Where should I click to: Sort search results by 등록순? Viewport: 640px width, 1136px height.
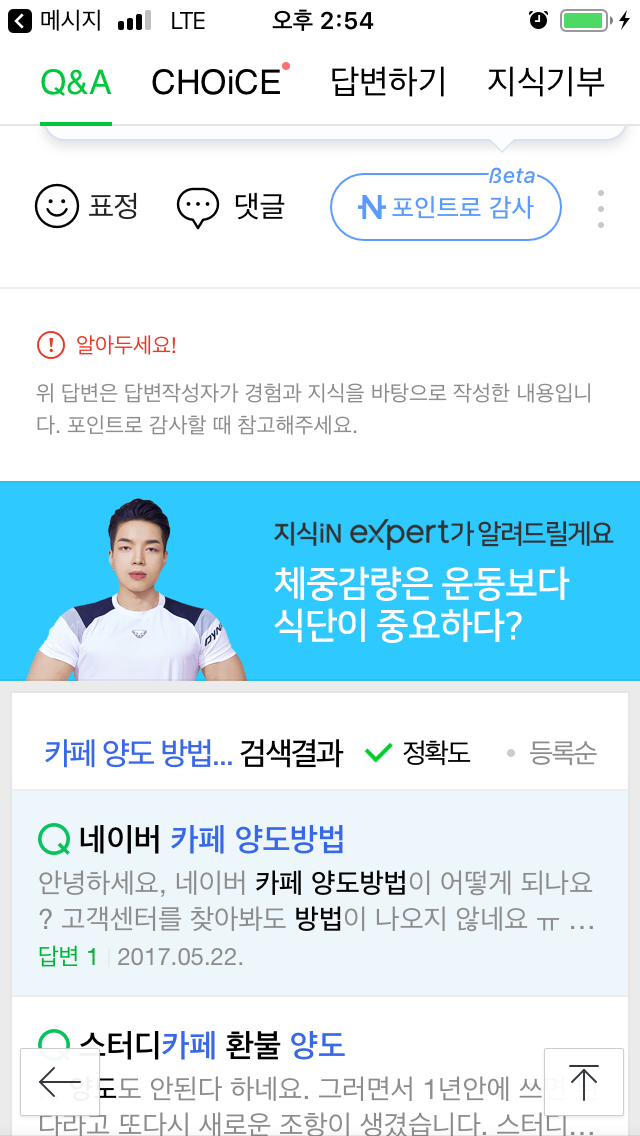tap(552, 753)
